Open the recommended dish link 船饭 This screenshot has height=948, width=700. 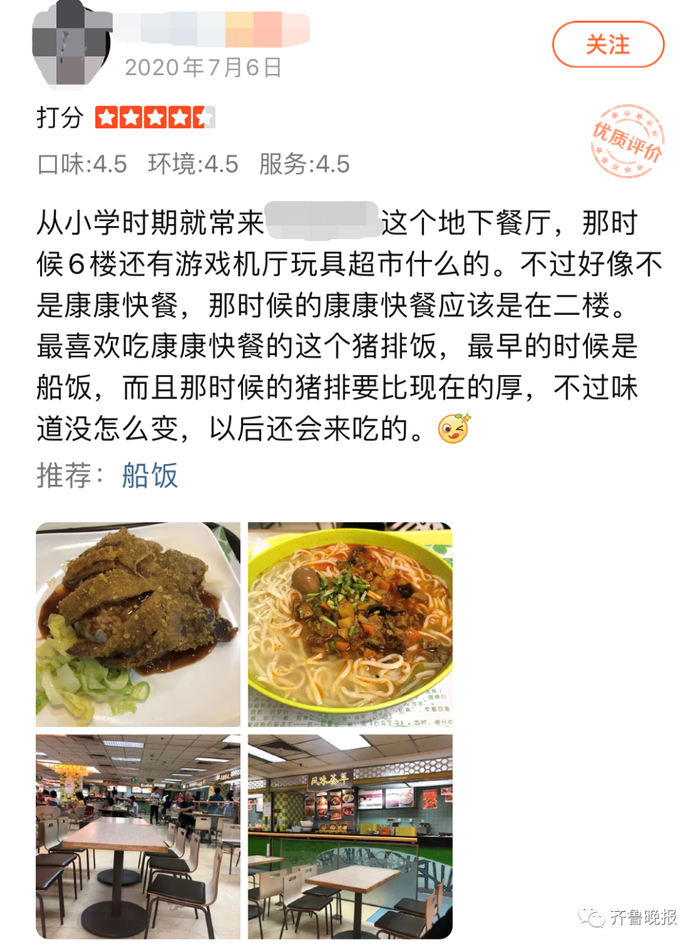pyautogui.click(x=150, y=475)
